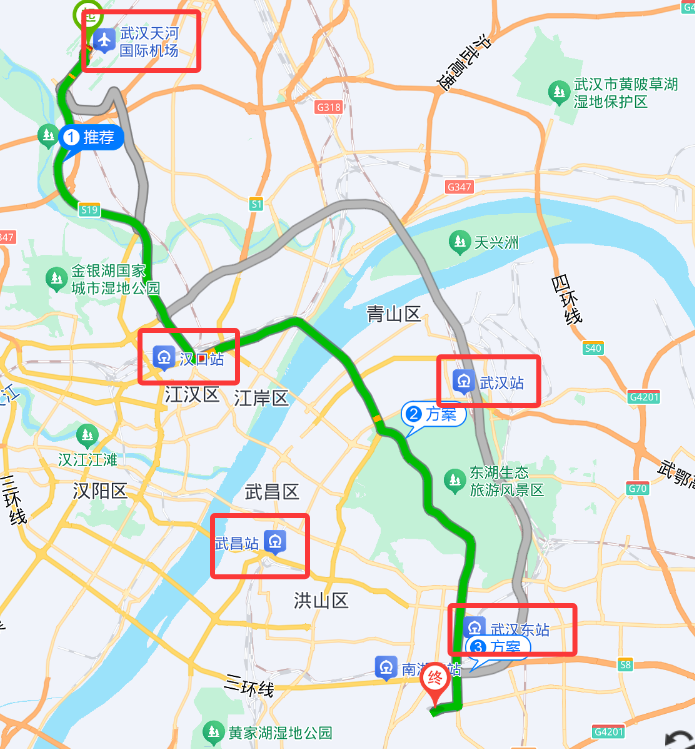
Task: Tap the 汉口站 station marker
Action: [162, 357]
